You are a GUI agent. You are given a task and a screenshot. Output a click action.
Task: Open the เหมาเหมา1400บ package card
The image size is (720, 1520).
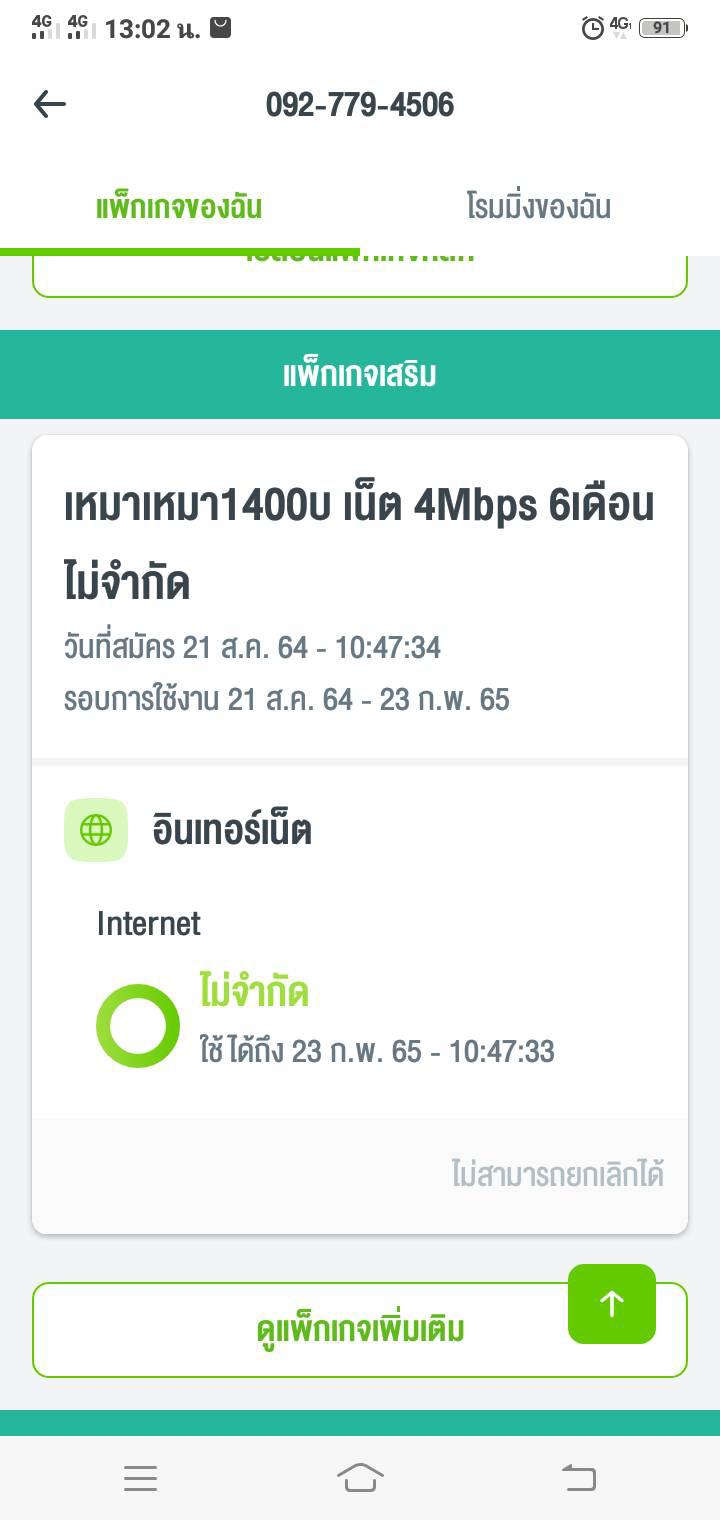click(x=360, y=834)
